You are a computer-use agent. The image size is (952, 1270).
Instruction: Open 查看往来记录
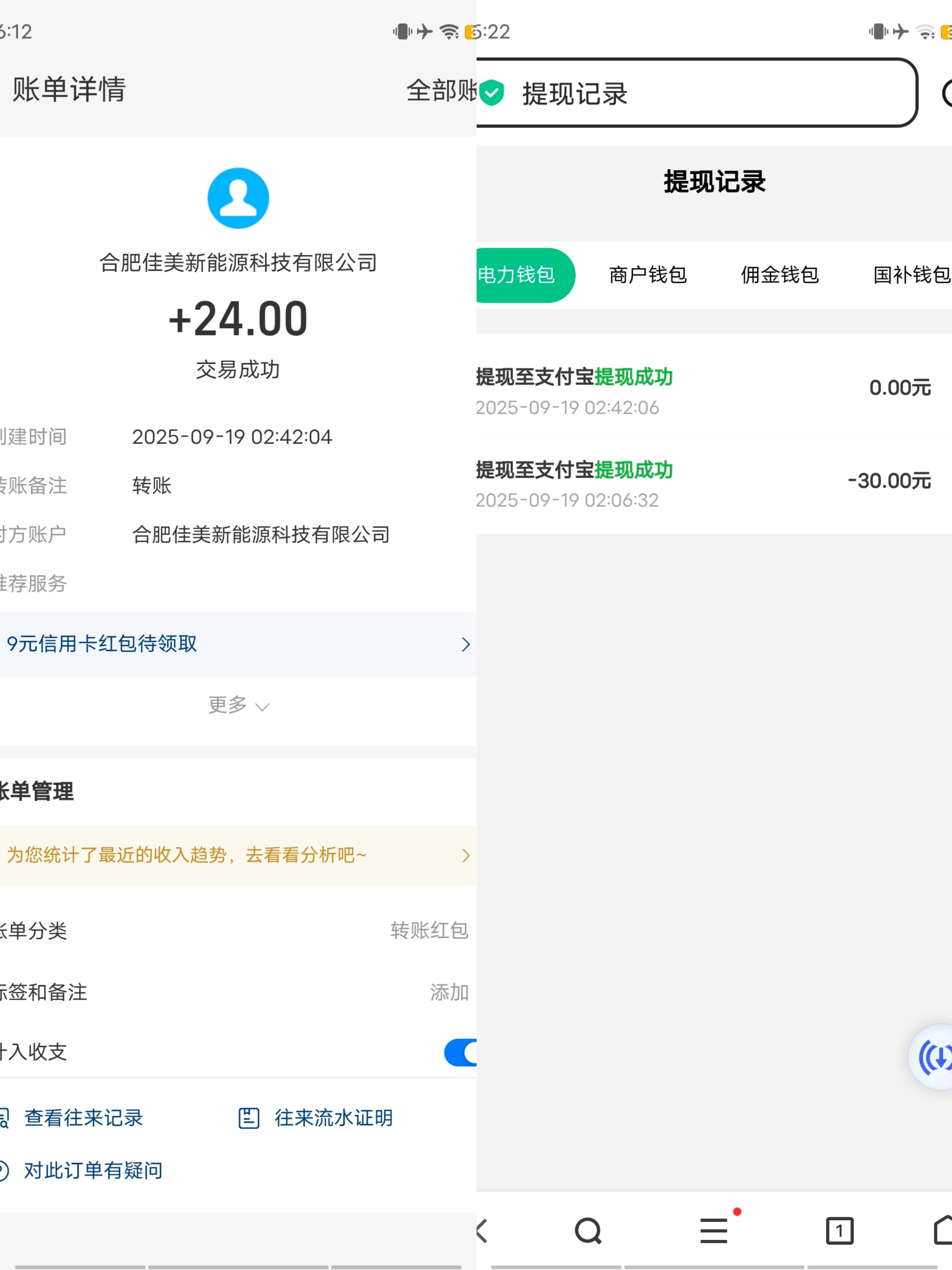coord(82,1117)
